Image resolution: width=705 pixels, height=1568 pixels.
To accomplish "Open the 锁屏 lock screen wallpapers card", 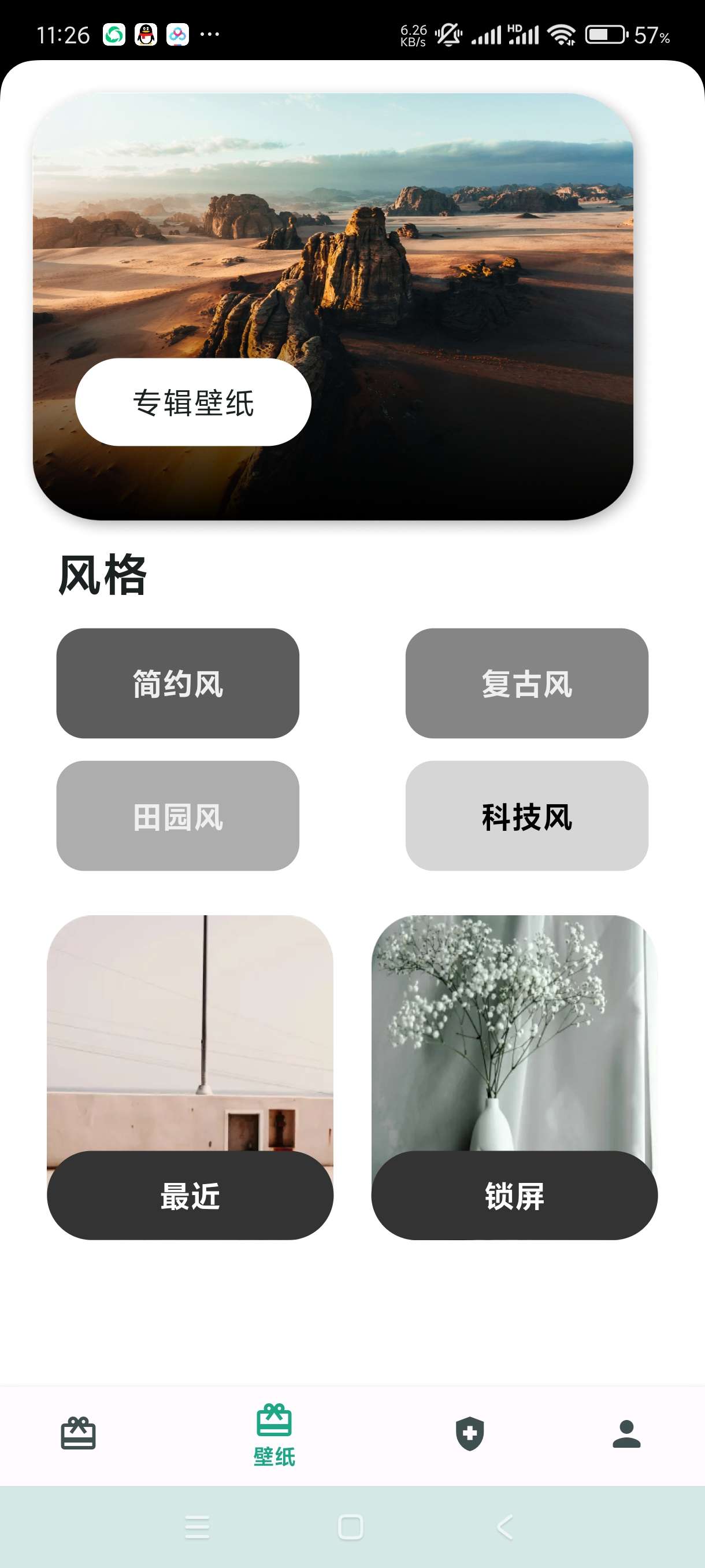I will point(514,1077).
